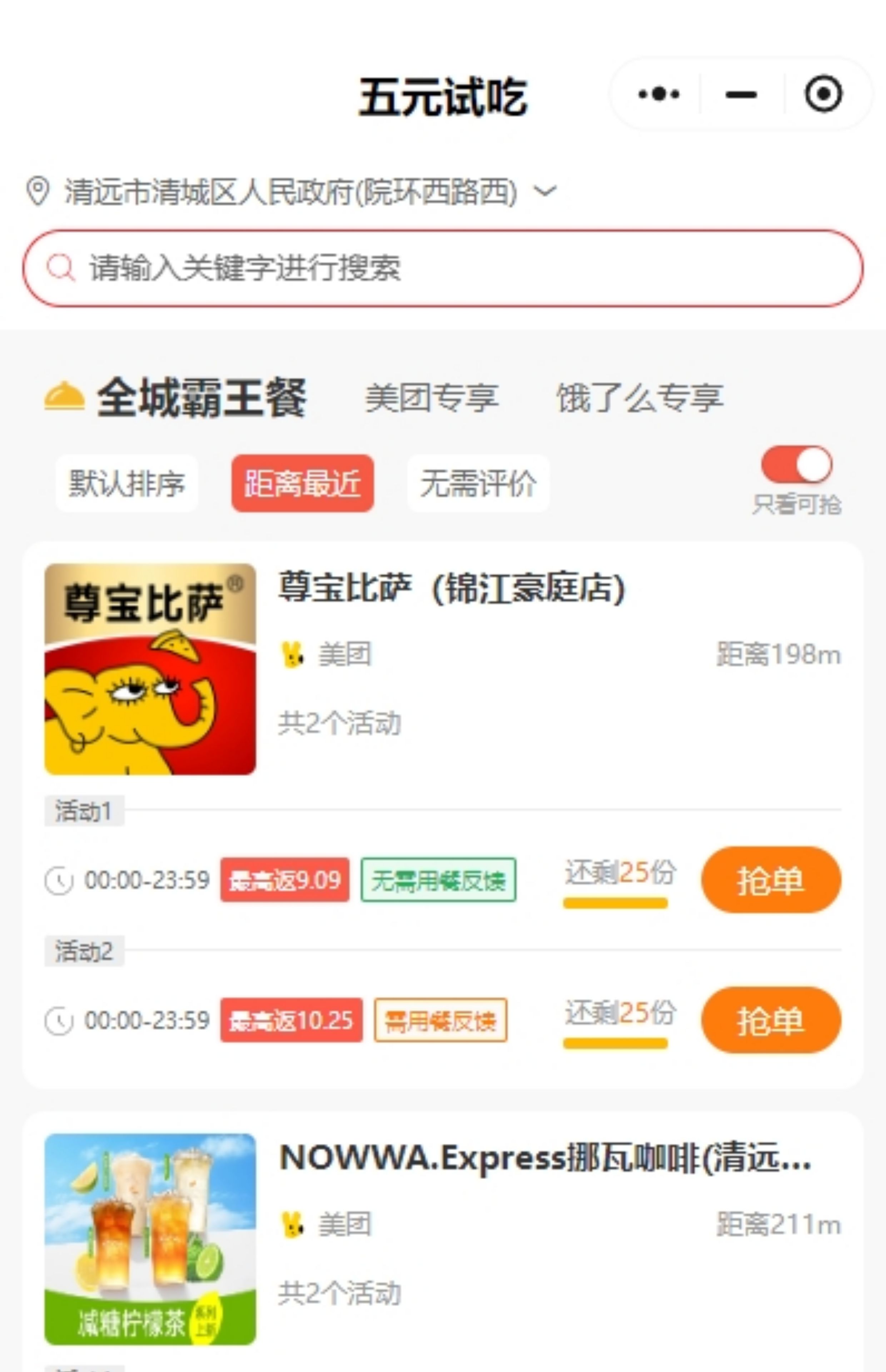
Task: Grab the 活动1 order with 最高返9.09
Action: [770, 880]
